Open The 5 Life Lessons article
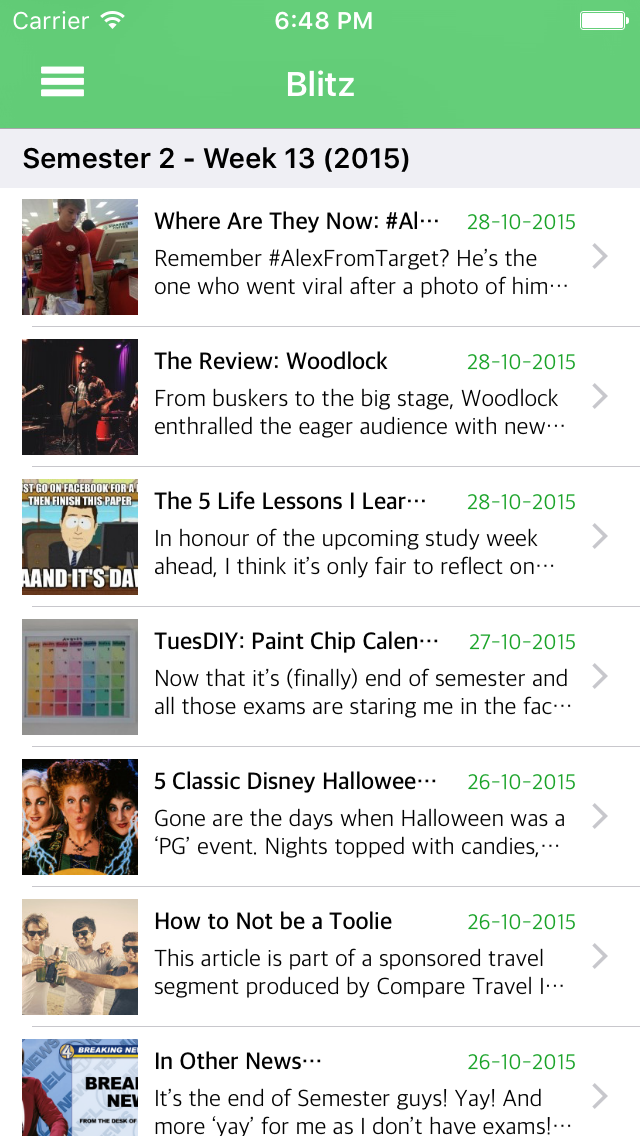This screenshot has height=1136, width=640. point(330,537)
